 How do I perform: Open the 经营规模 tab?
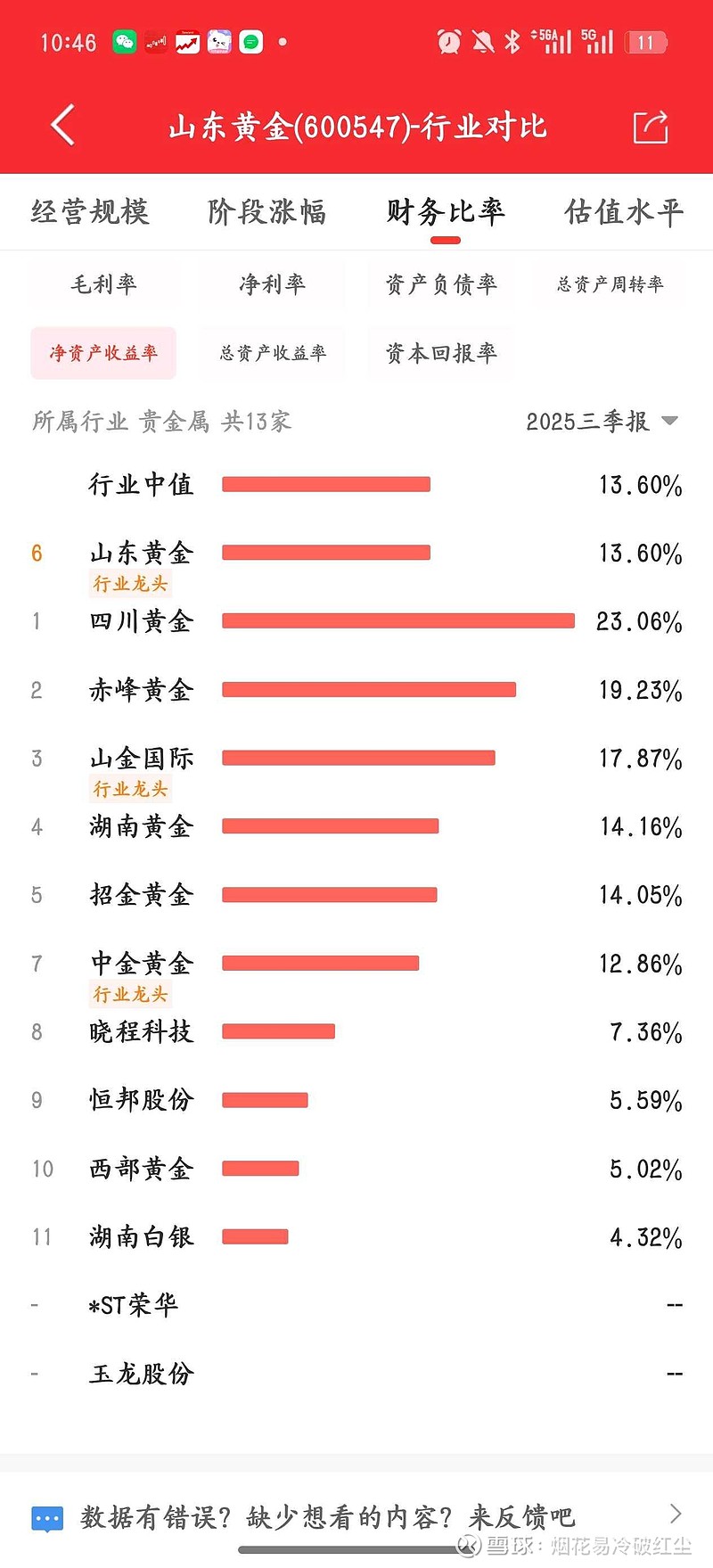89,212
